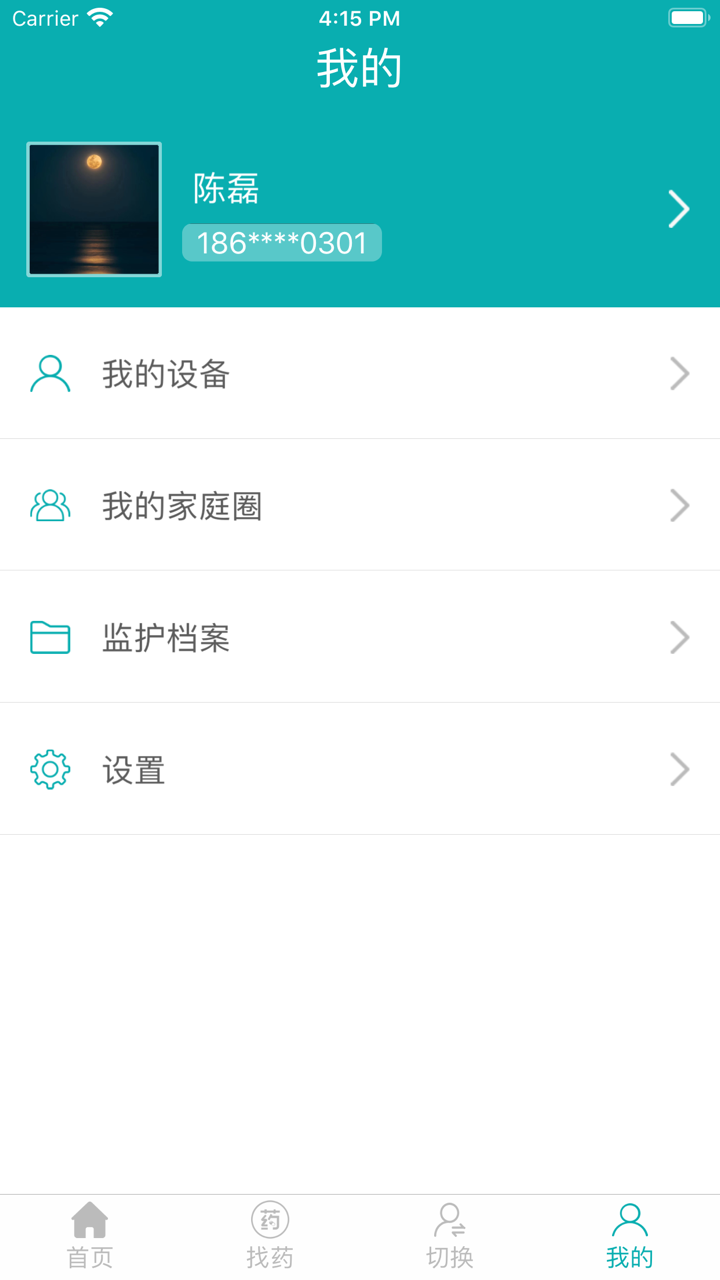Switch to the 首页 tab
Screen dimensions: 720x1280
[89, 1237]
